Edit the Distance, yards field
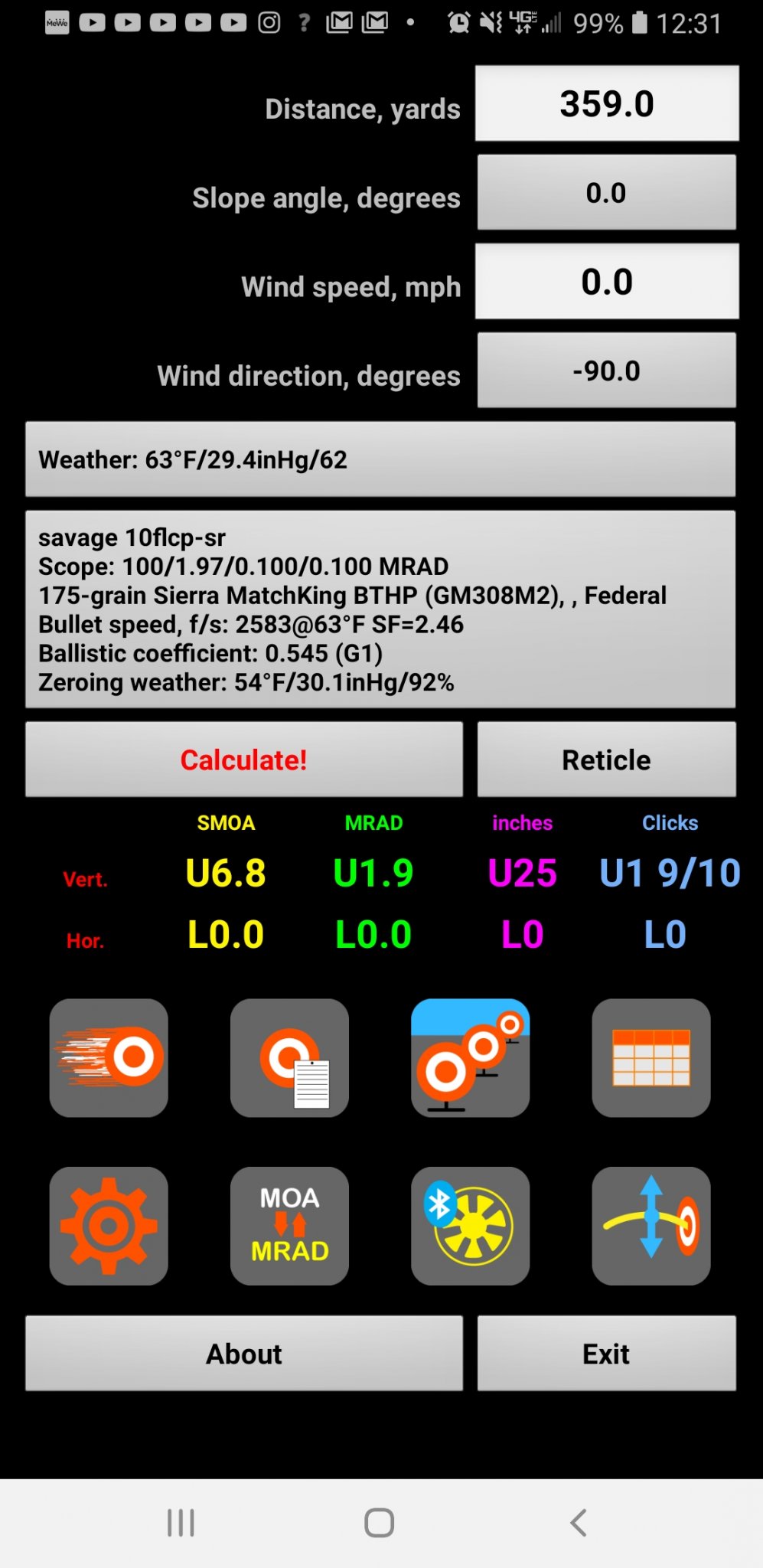Screen dimensions: 763x1568 [x=607, y=104]
